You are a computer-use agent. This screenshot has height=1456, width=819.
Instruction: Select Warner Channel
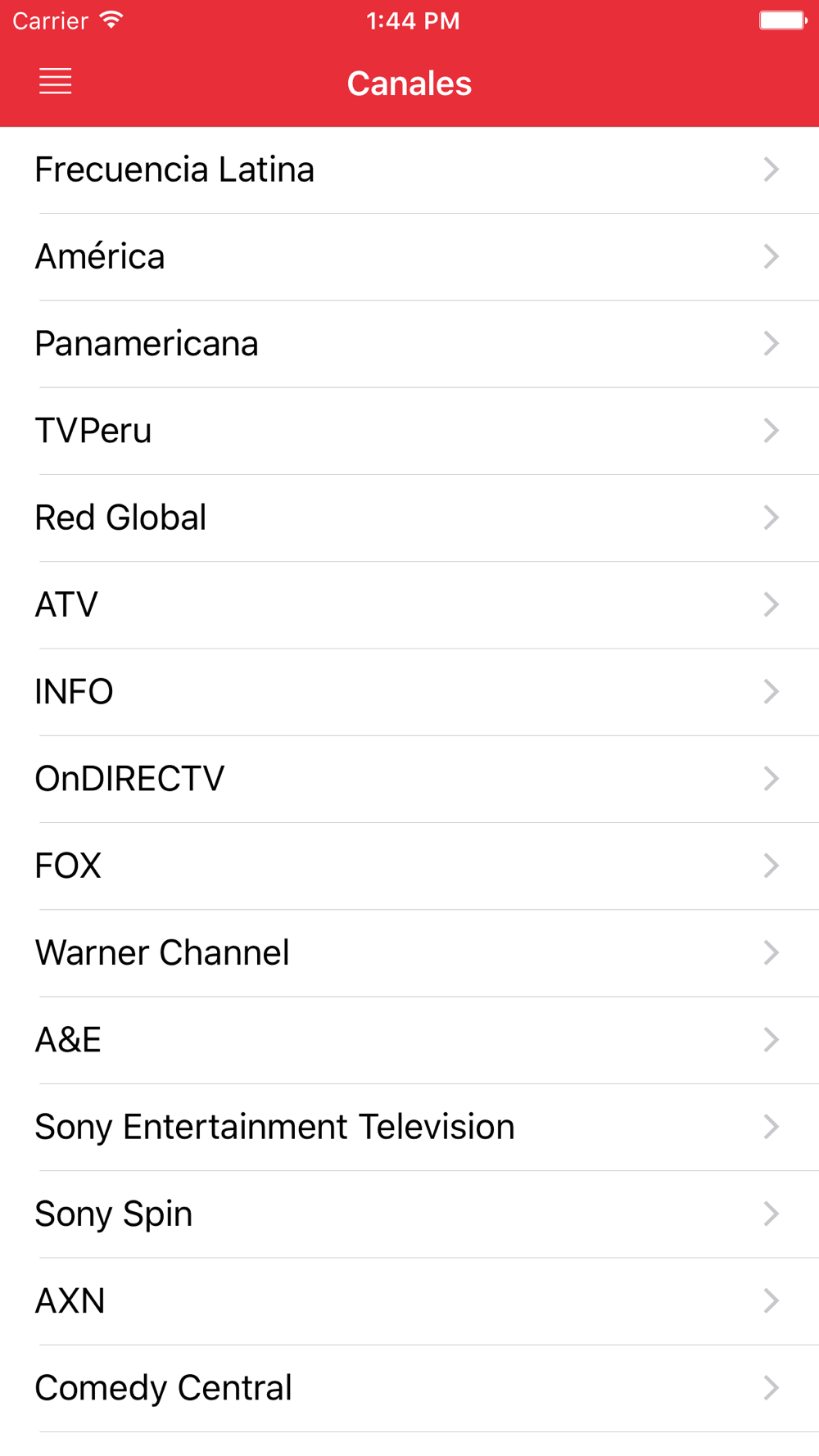(409, 953)
